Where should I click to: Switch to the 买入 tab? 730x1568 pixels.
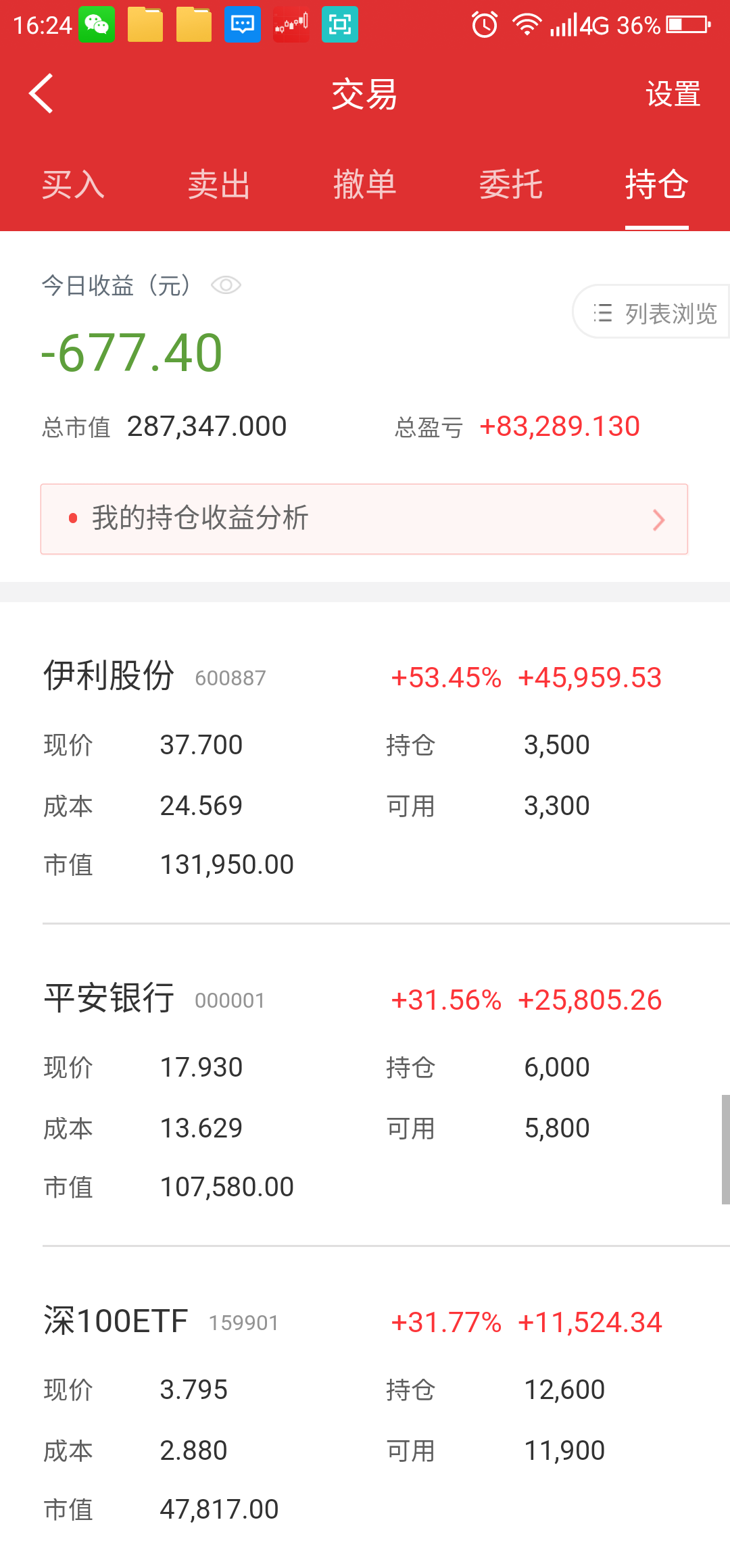(x=73, y=185)
